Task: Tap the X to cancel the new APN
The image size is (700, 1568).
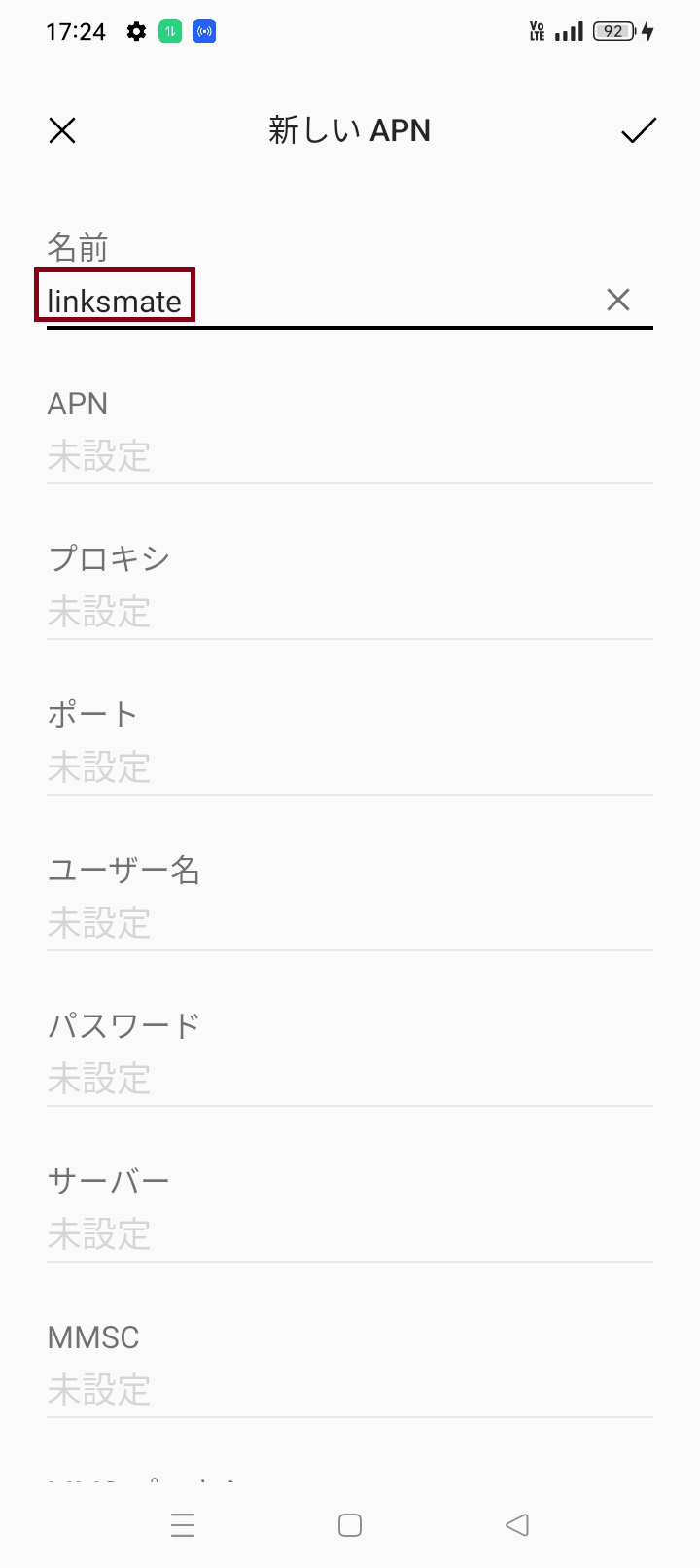Action: coord(62,130)
